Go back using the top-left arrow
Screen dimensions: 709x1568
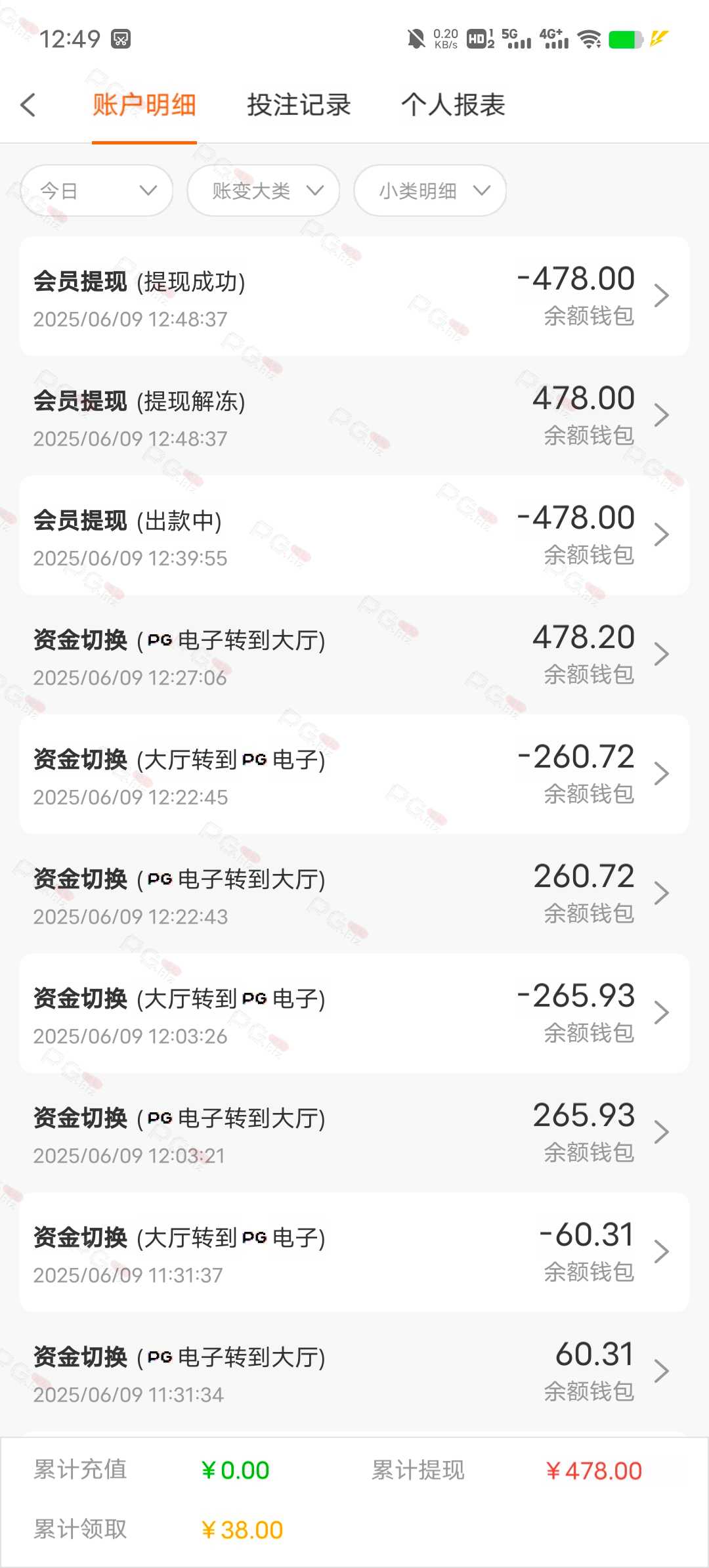pyautogui.click(x=28, y=105)
